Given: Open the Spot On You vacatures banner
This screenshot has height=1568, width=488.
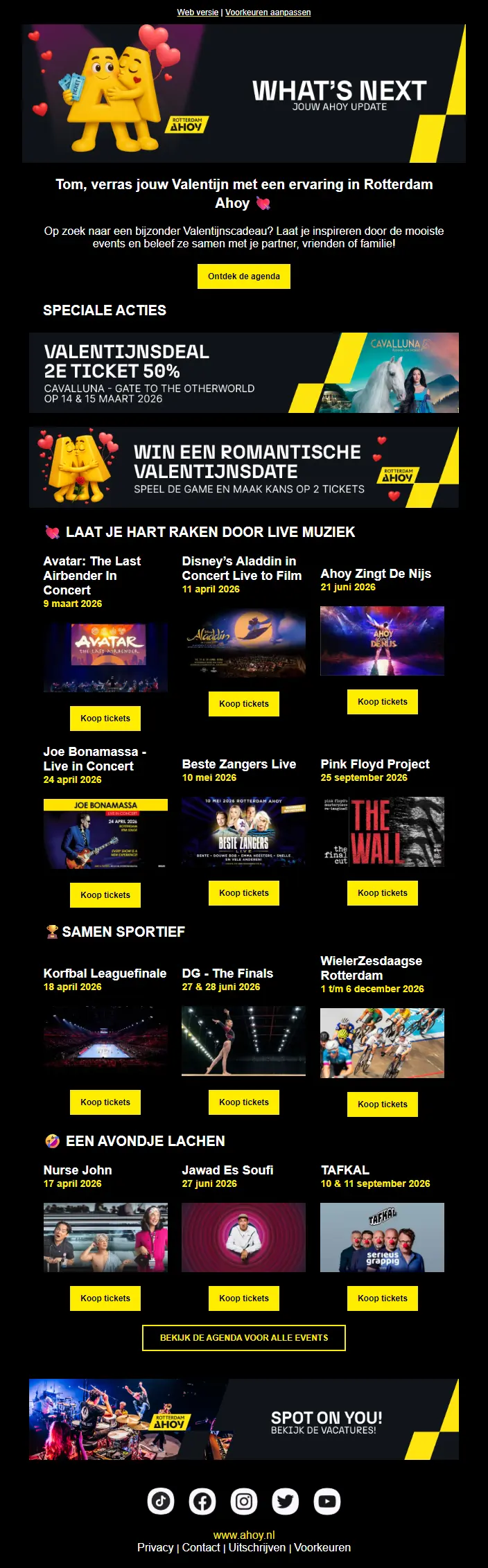Looking at the screenshot, I should pos(244,1420).
